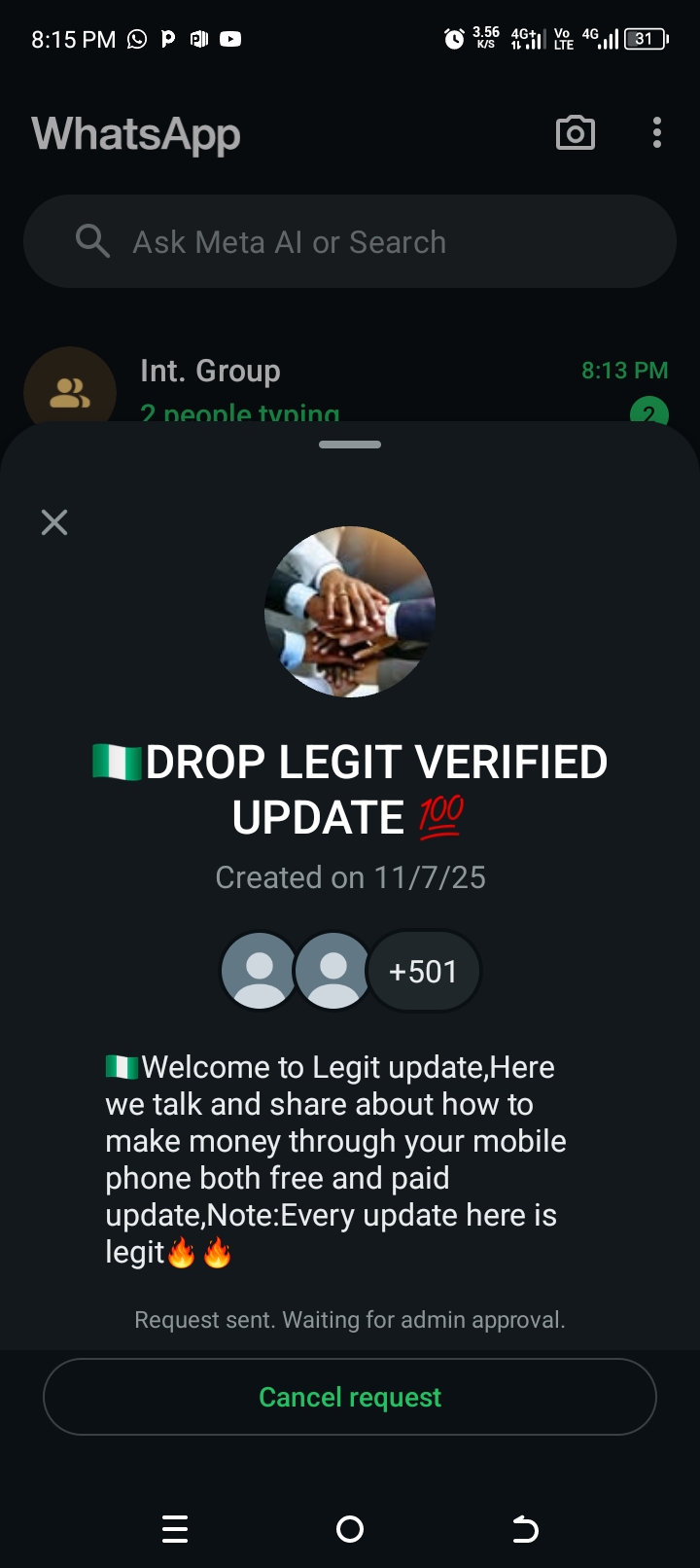Go to the system home screen
Image resolution: width=700 pixels, height=1568 pixels.
click(350, 1529)
